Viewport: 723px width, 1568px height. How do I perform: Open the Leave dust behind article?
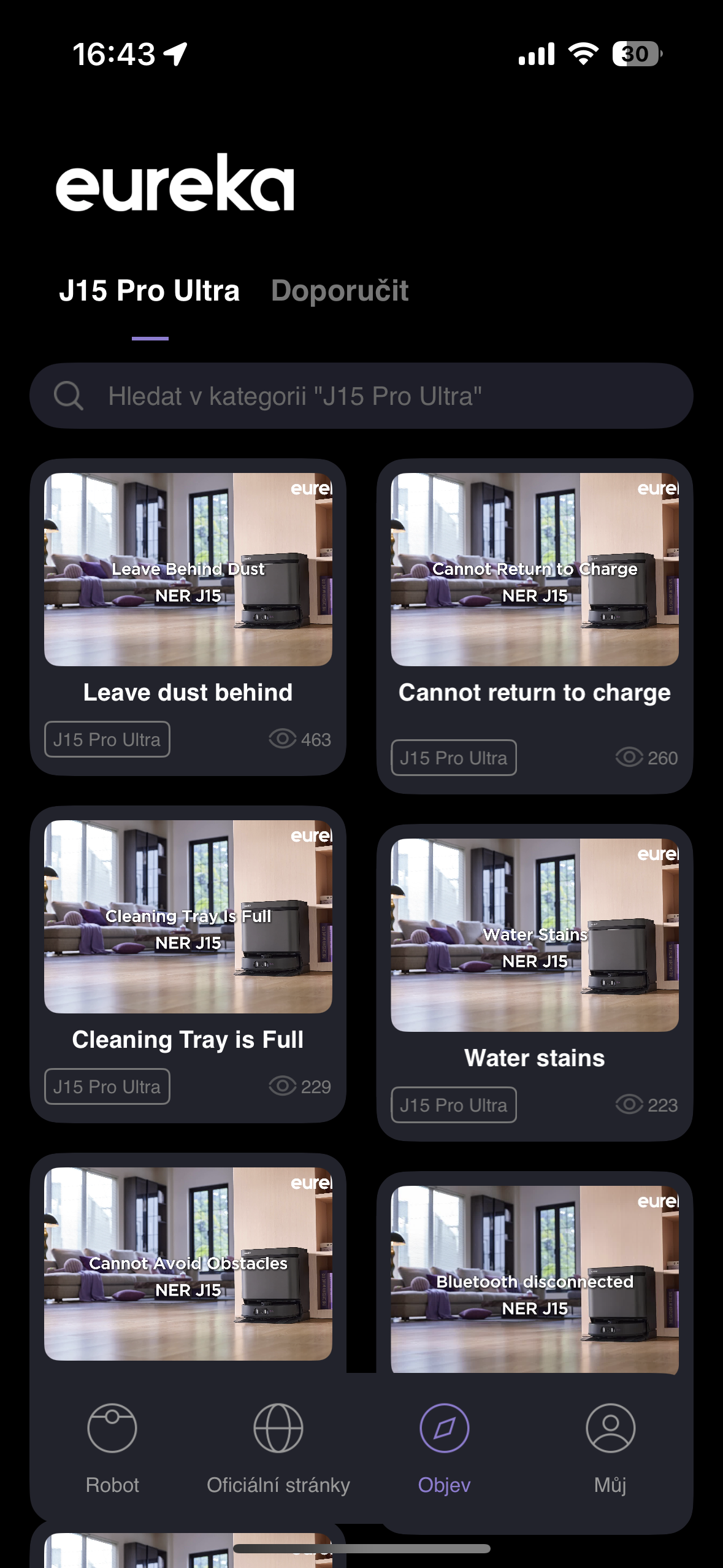coord(188,617)
